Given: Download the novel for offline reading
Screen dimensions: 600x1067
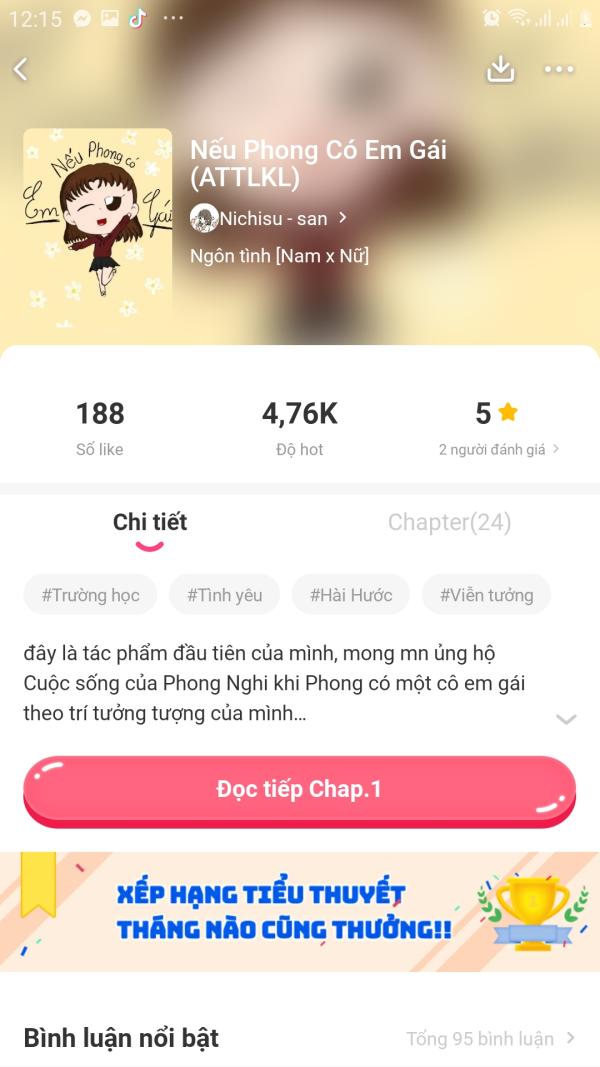Looking at the screenshot, I should (500, 68).
